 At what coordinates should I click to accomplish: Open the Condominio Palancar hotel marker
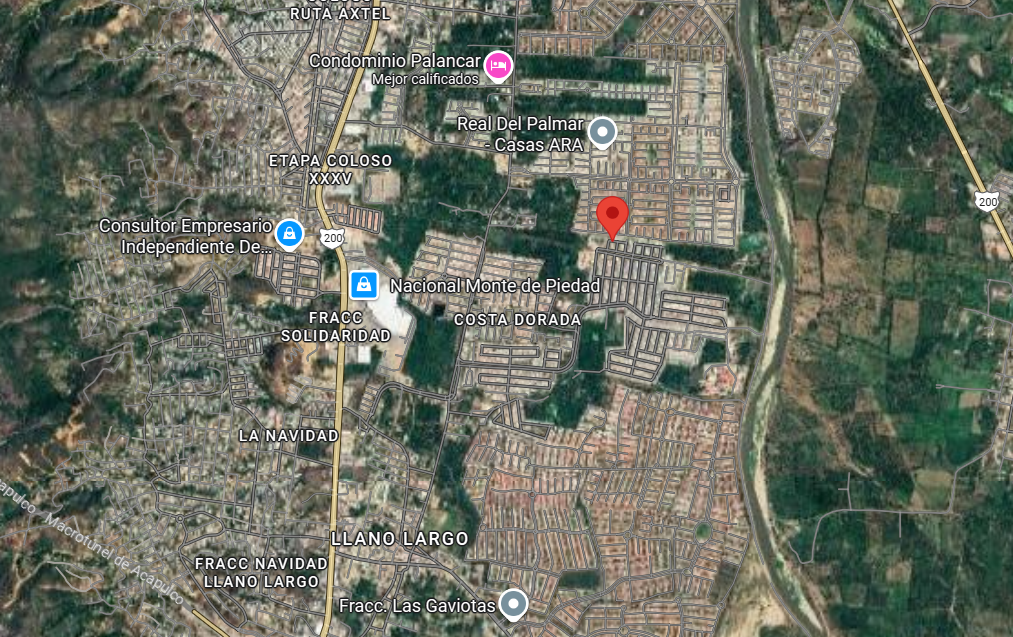point(498,67)
